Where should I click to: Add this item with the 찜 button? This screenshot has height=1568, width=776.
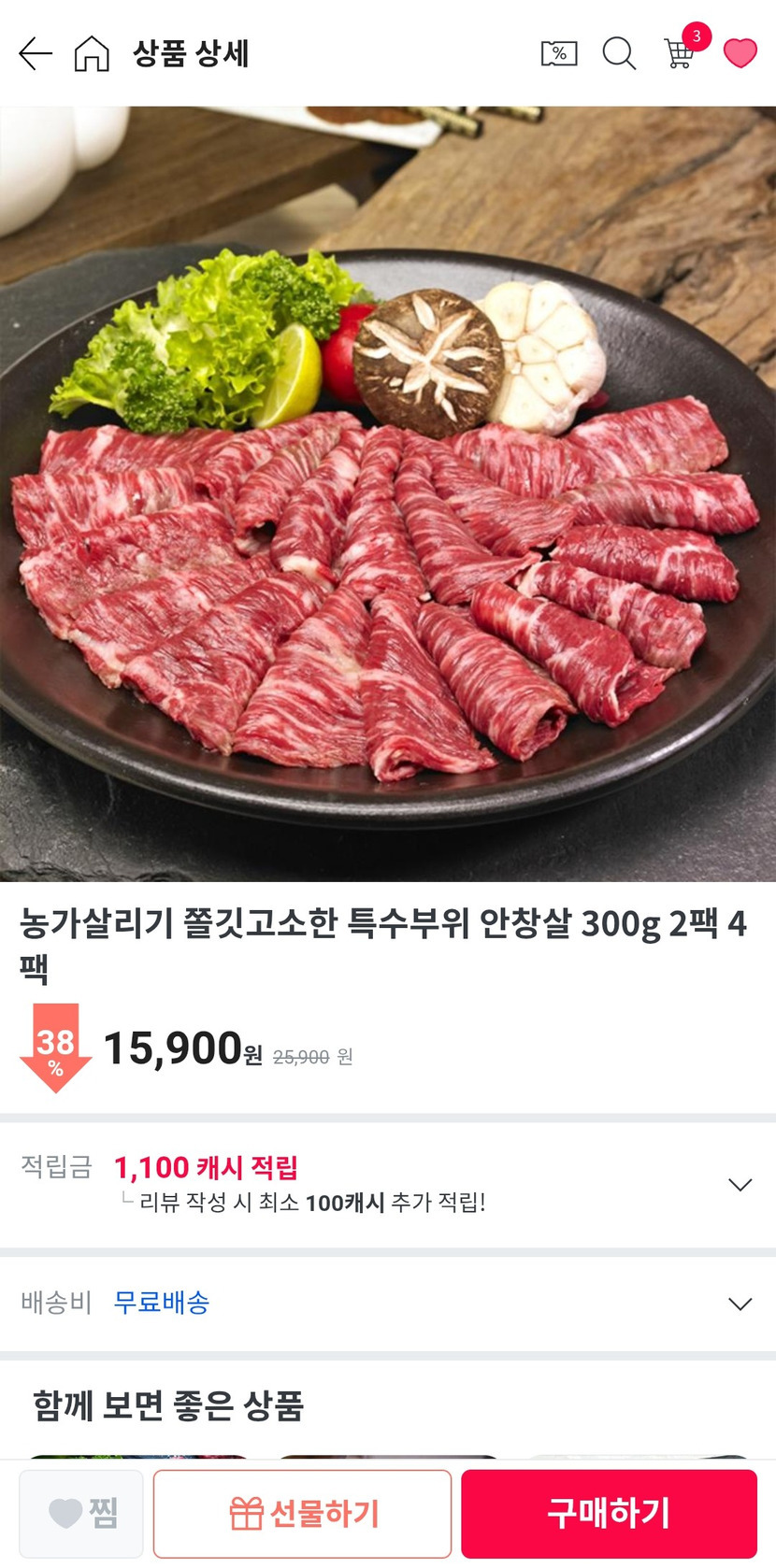click(x=81, y=1513)
